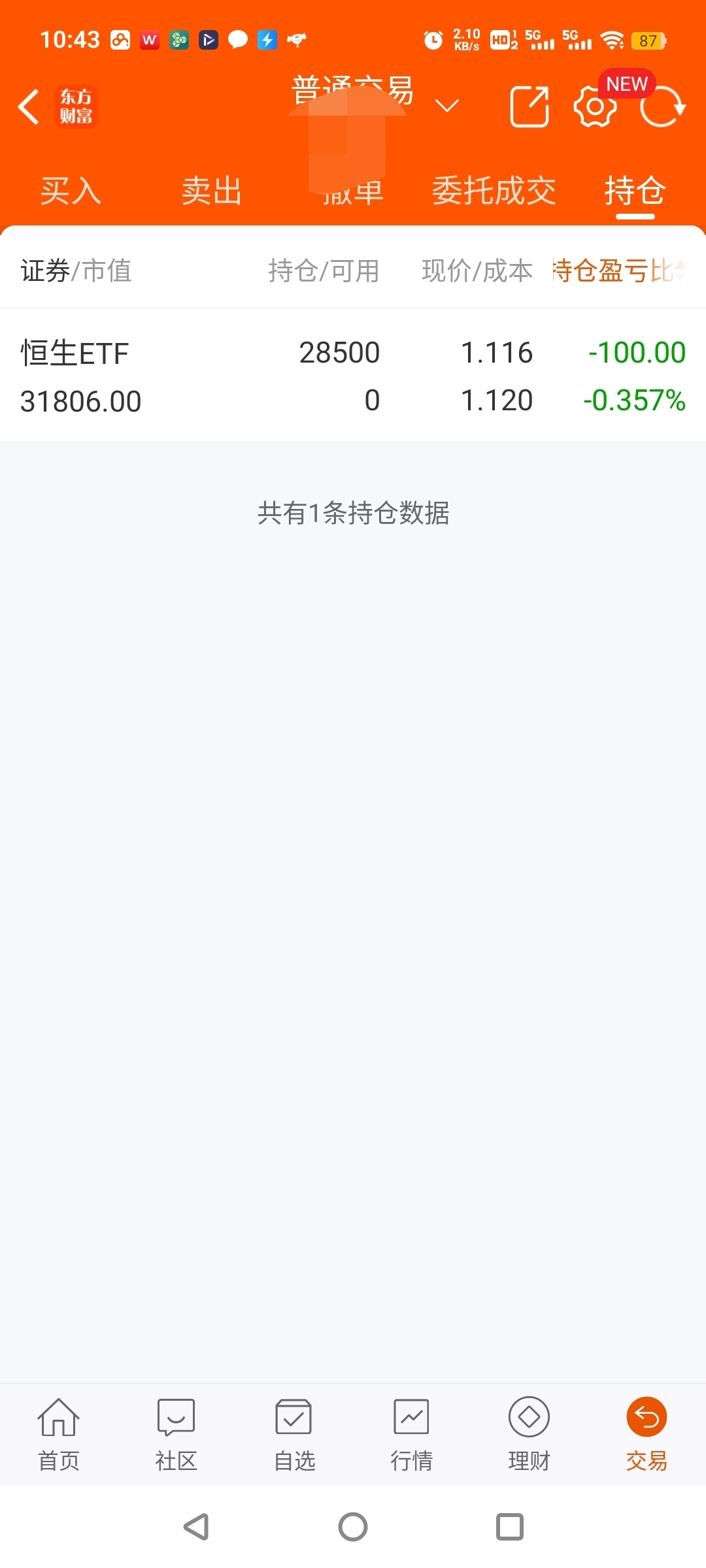The height and width of the screenshot is (1568, 706).
Task: Switch to the 买入 buy tab
Action: tap(69, 191)
